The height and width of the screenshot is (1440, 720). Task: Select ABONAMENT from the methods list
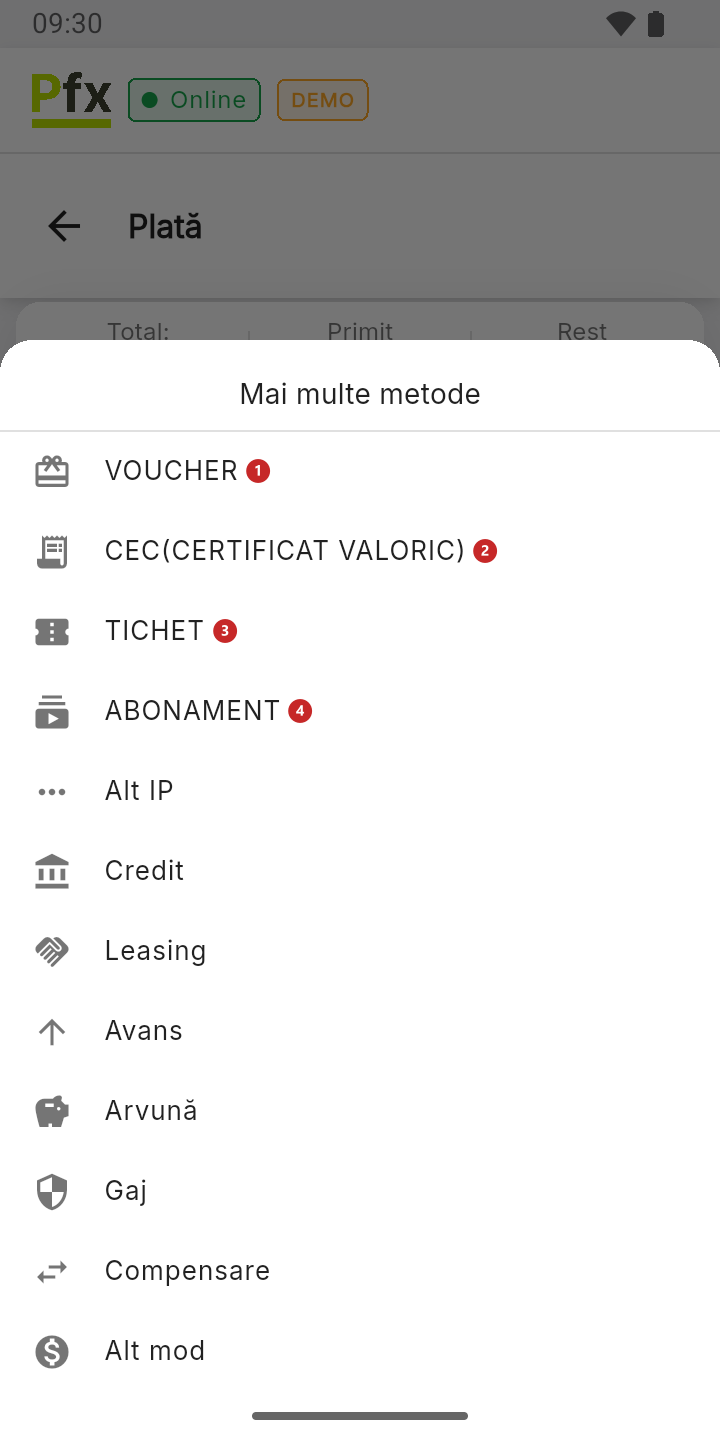[x=360, y=711]
